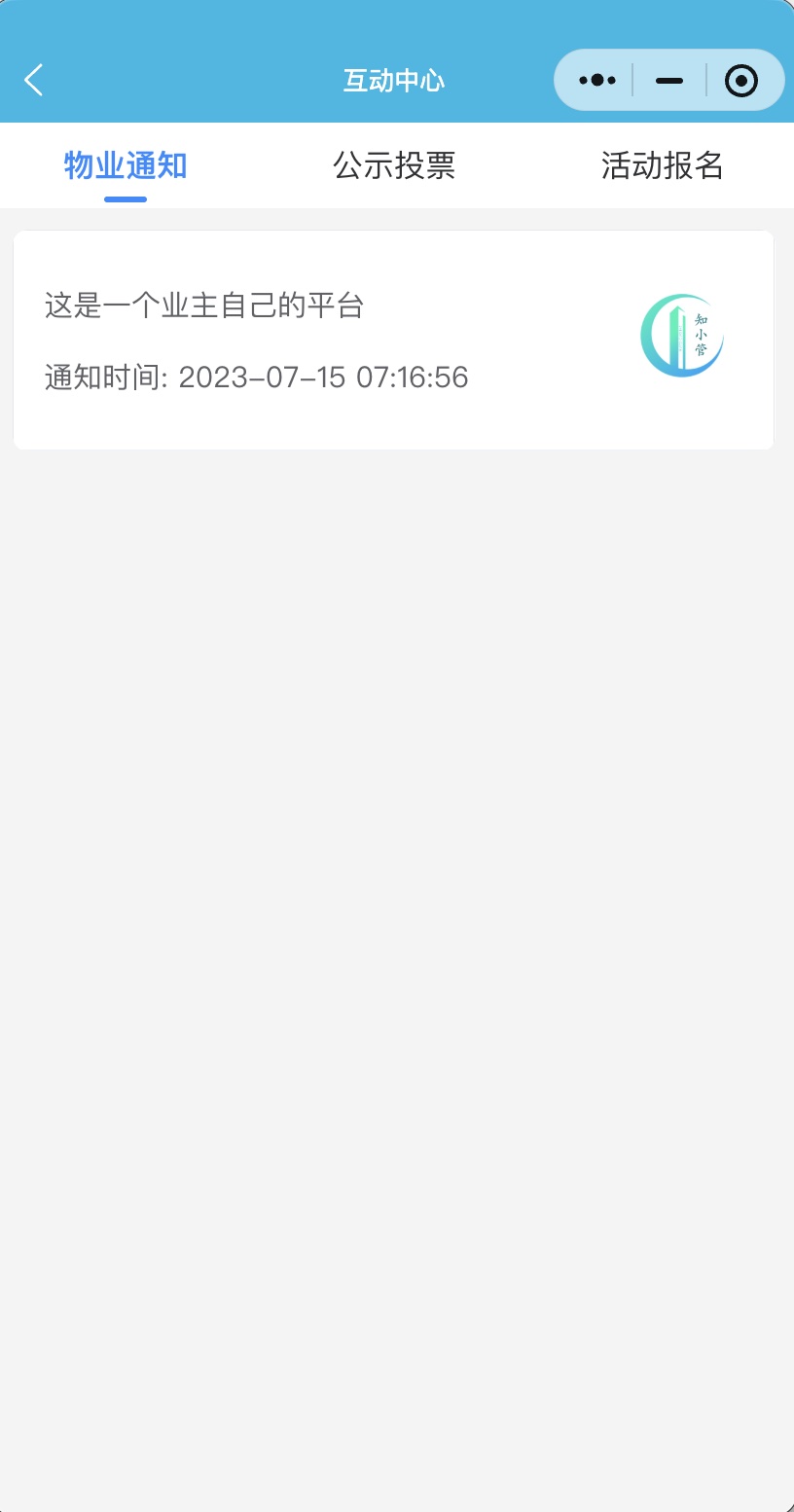Minimize the mini program
Viewport: 794px width, 1512px height.
[669, 80]
